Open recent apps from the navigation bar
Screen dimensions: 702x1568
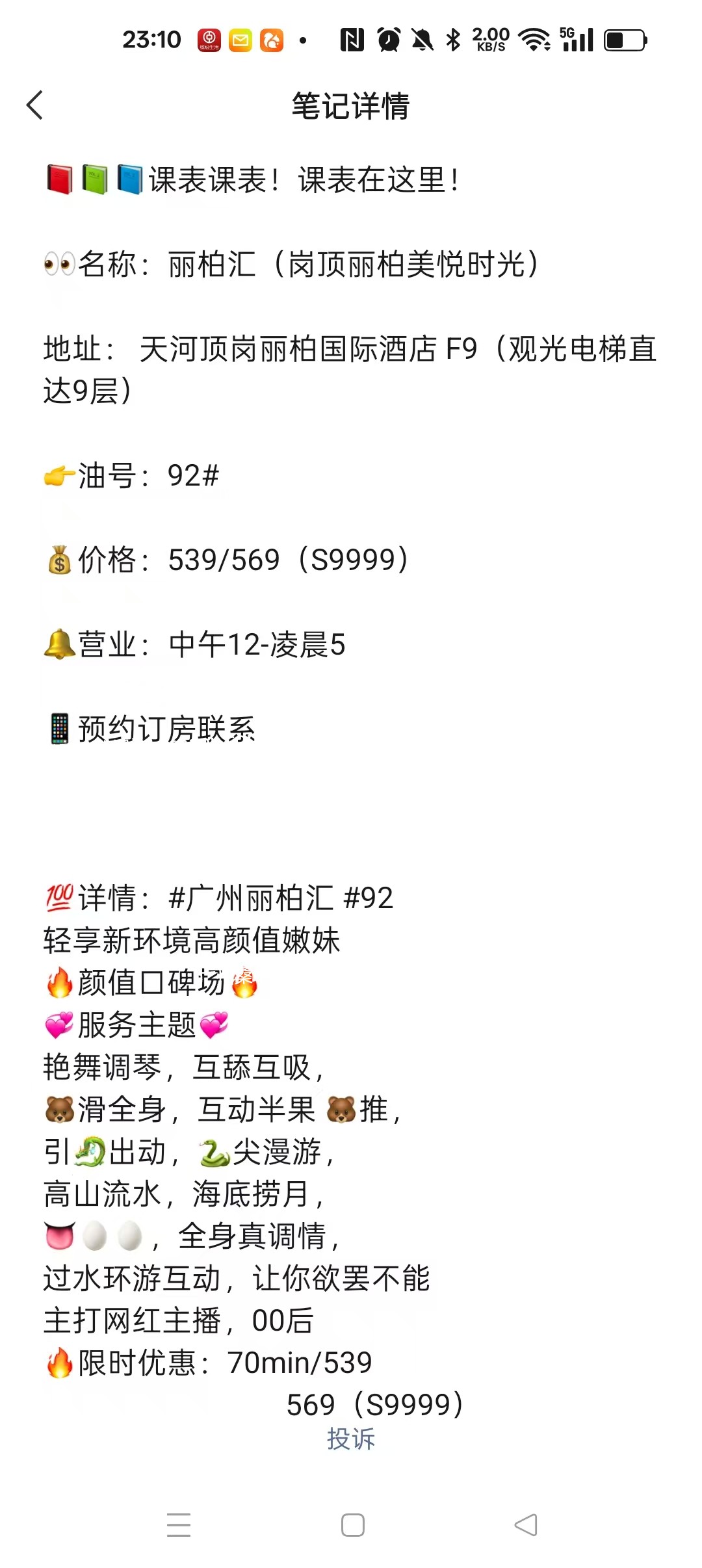pyautogui.click(x=179, y=1525)
